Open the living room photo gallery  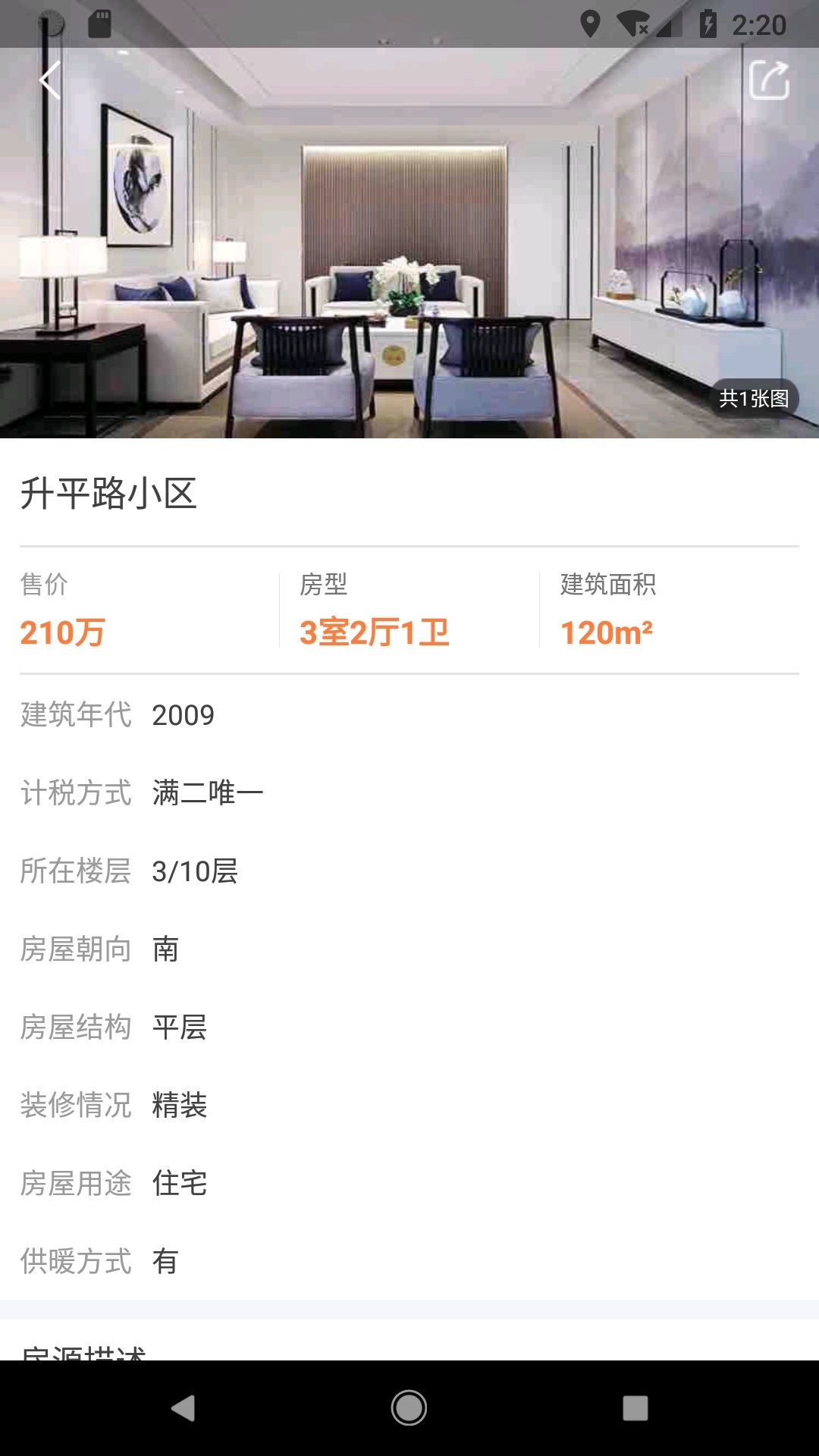pyautogui.click(x=409, y=250)
